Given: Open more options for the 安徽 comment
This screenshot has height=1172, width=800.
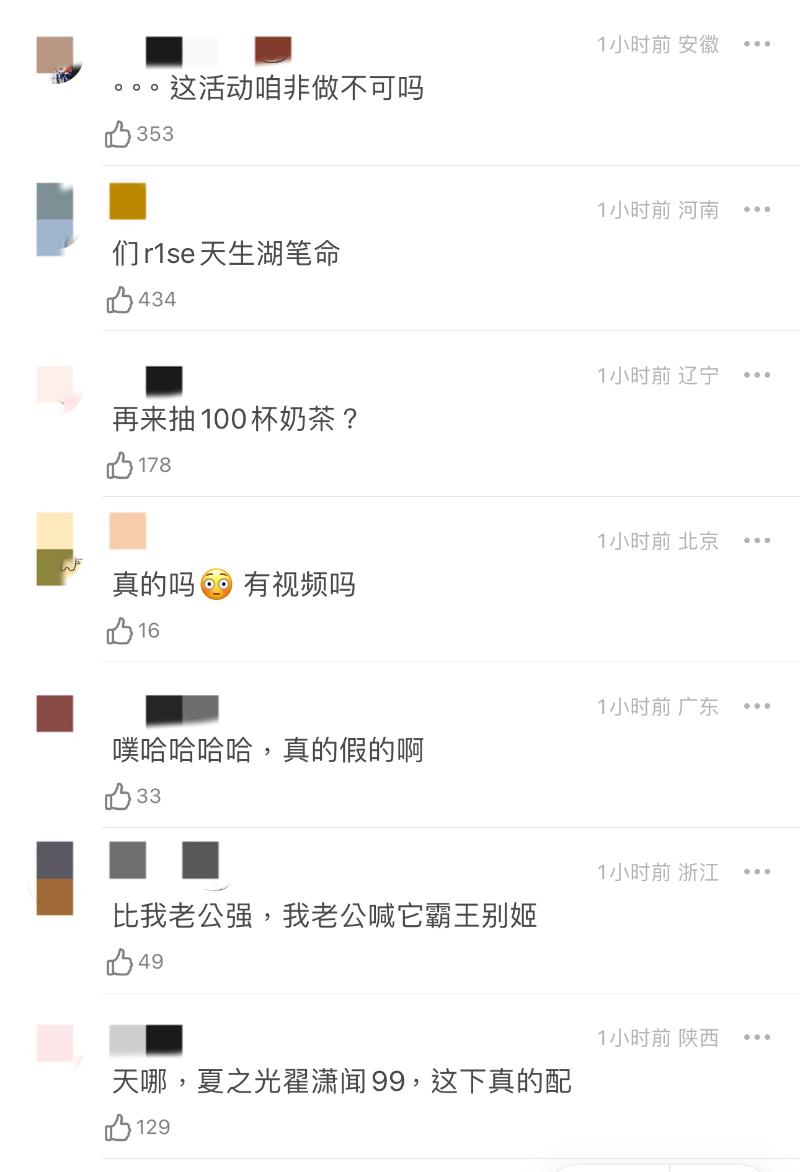Looking at the screenshot, I should coord(757,44).
